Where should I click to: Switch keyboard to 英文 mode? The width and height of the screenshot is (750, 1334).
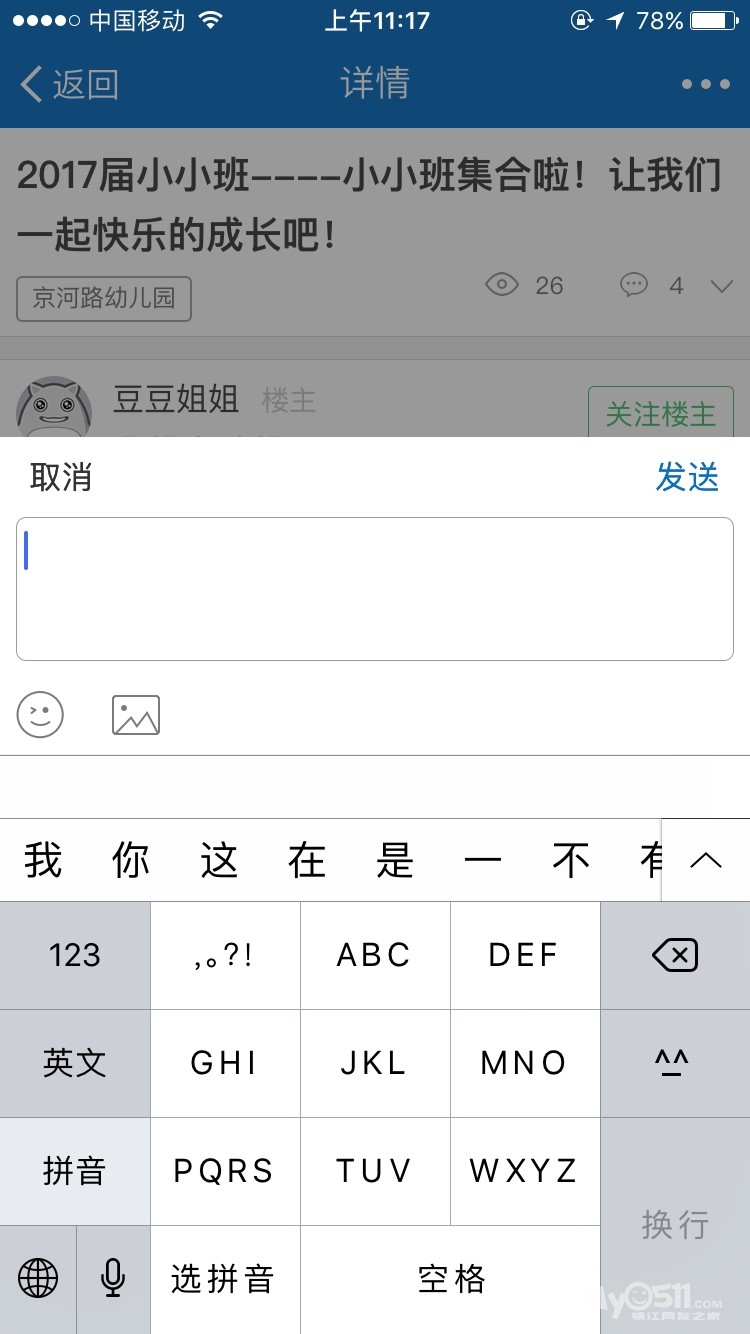point(75,1063)
